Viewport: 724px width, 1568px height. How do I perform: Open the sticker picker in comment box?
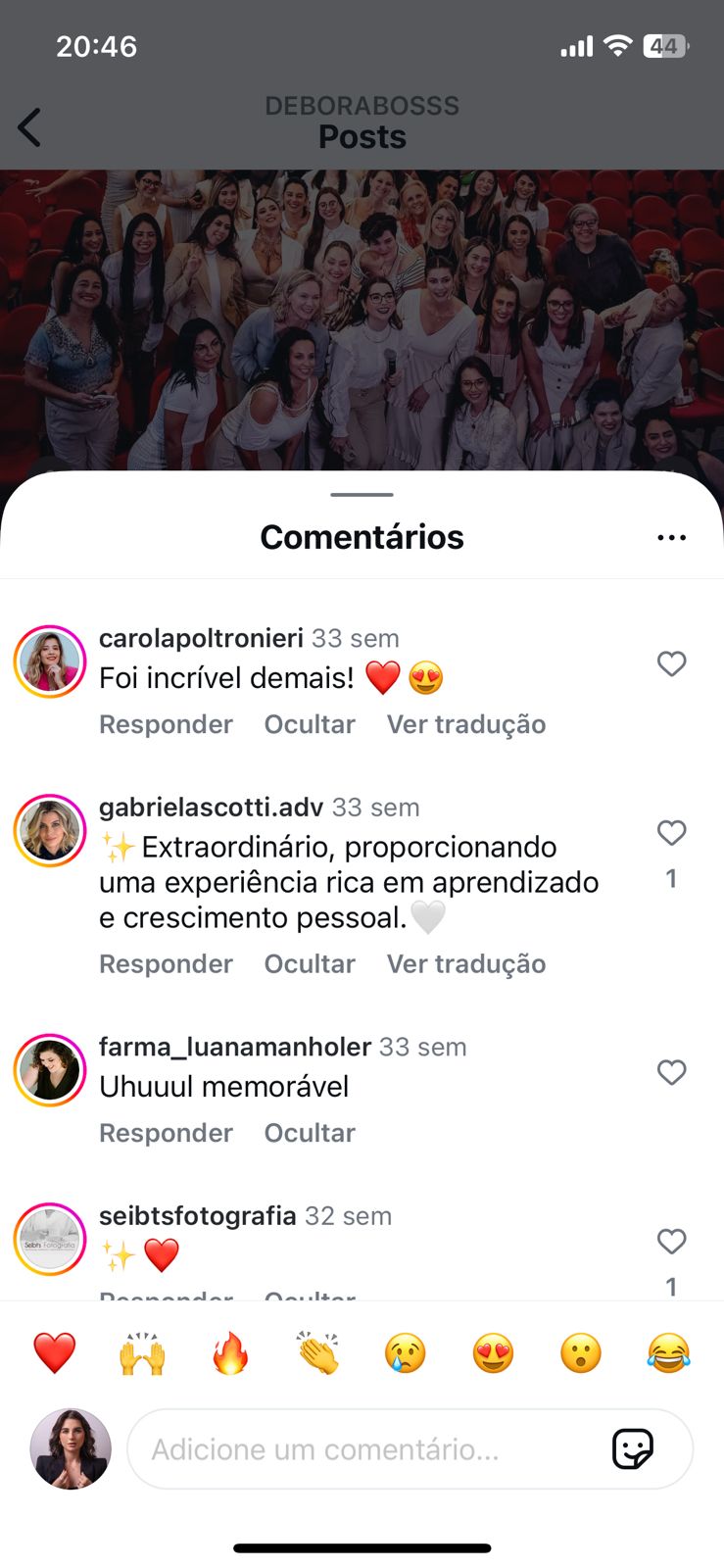pyautogui.click(x=633, y=1448)
